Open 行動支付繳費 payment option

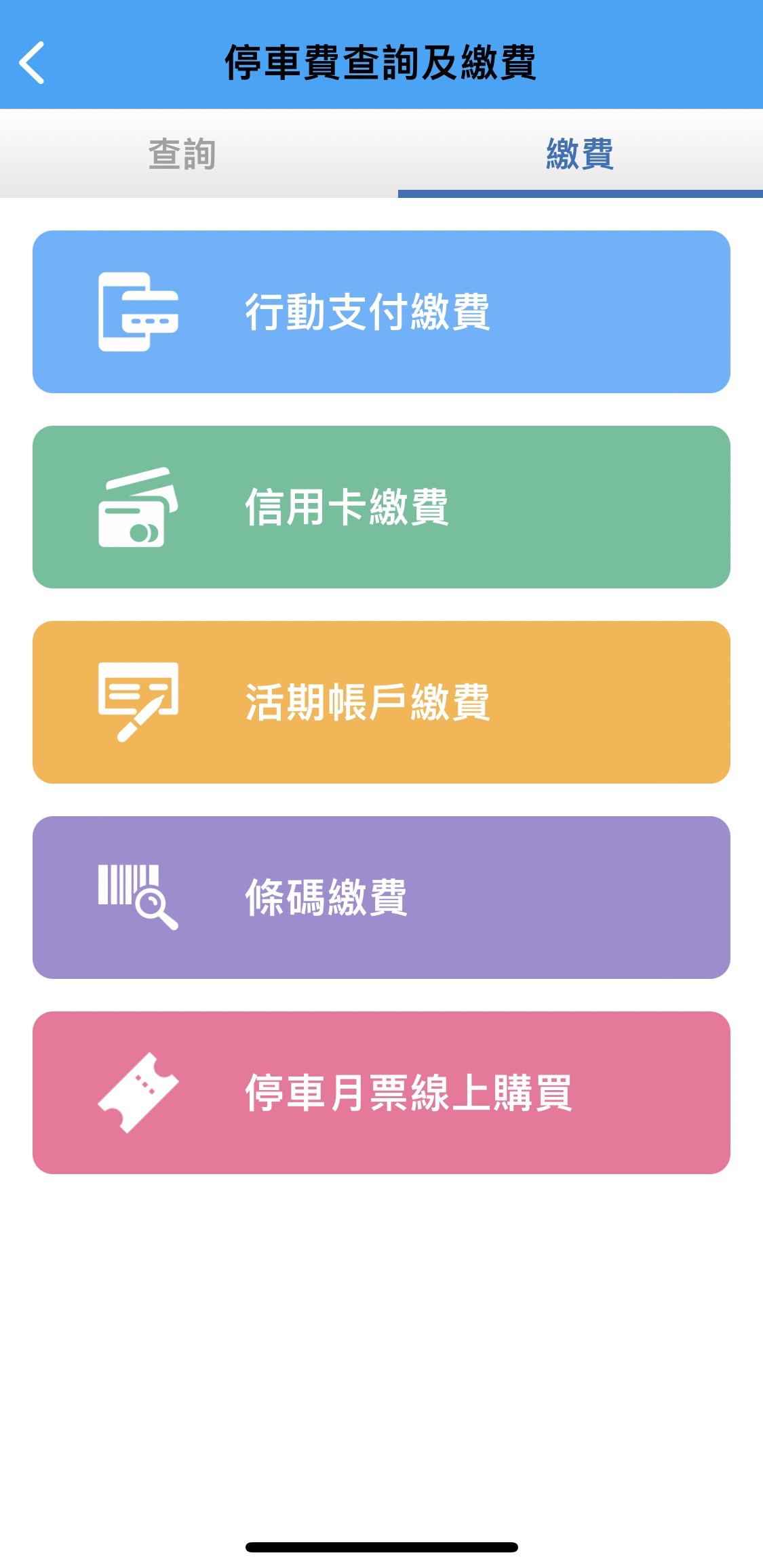pyautogui.click(x=381, y=312)
